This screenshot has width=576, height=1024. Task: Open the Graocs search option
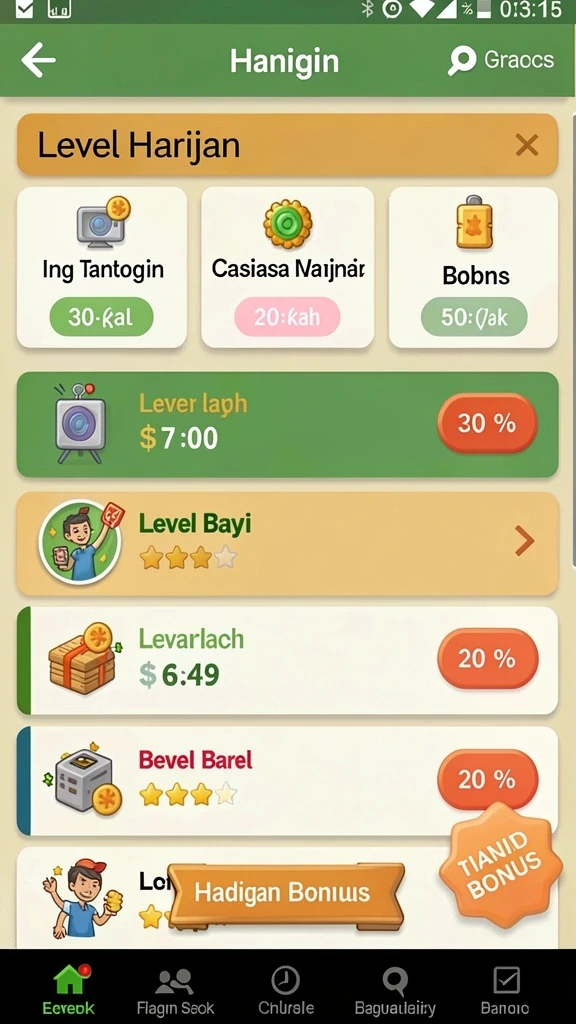click(x=501, y=61)
